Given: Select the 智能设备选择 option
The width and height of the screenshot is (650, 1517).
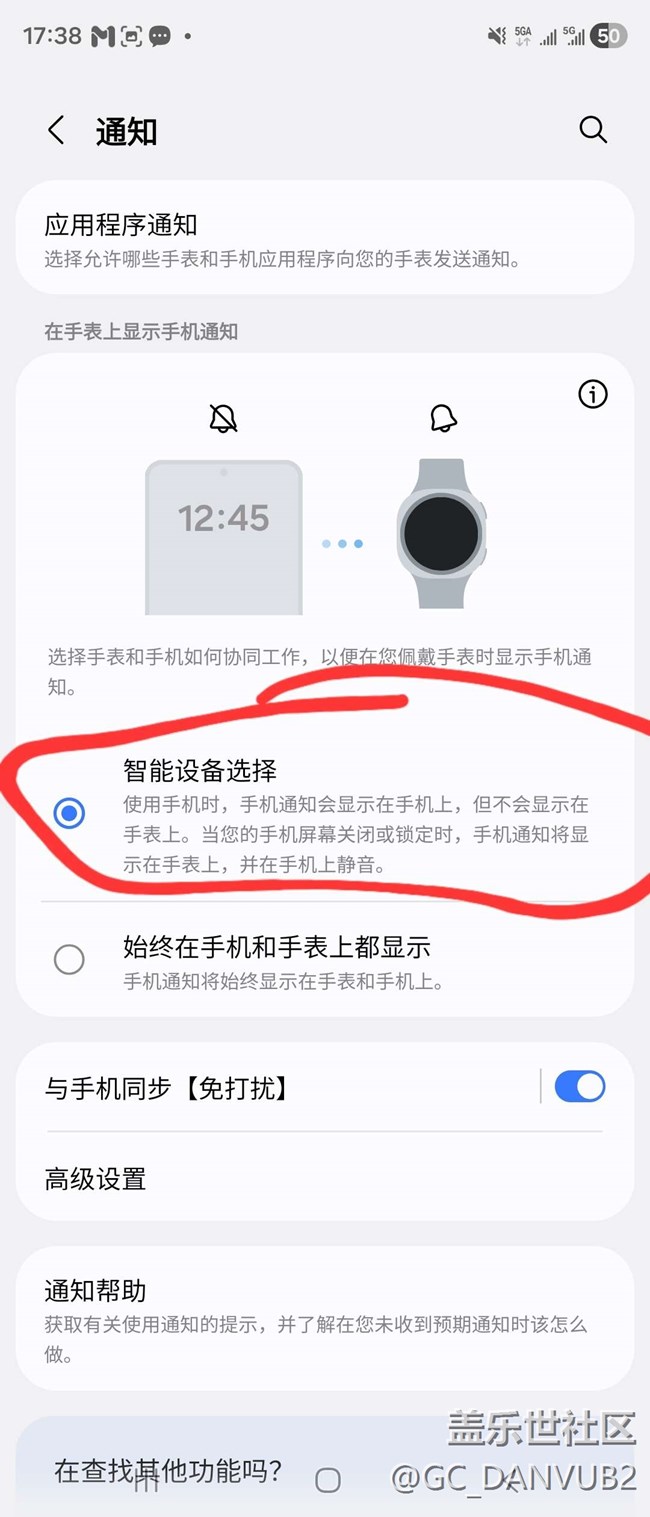Looking at the screenshot, I should click(69, 814).
